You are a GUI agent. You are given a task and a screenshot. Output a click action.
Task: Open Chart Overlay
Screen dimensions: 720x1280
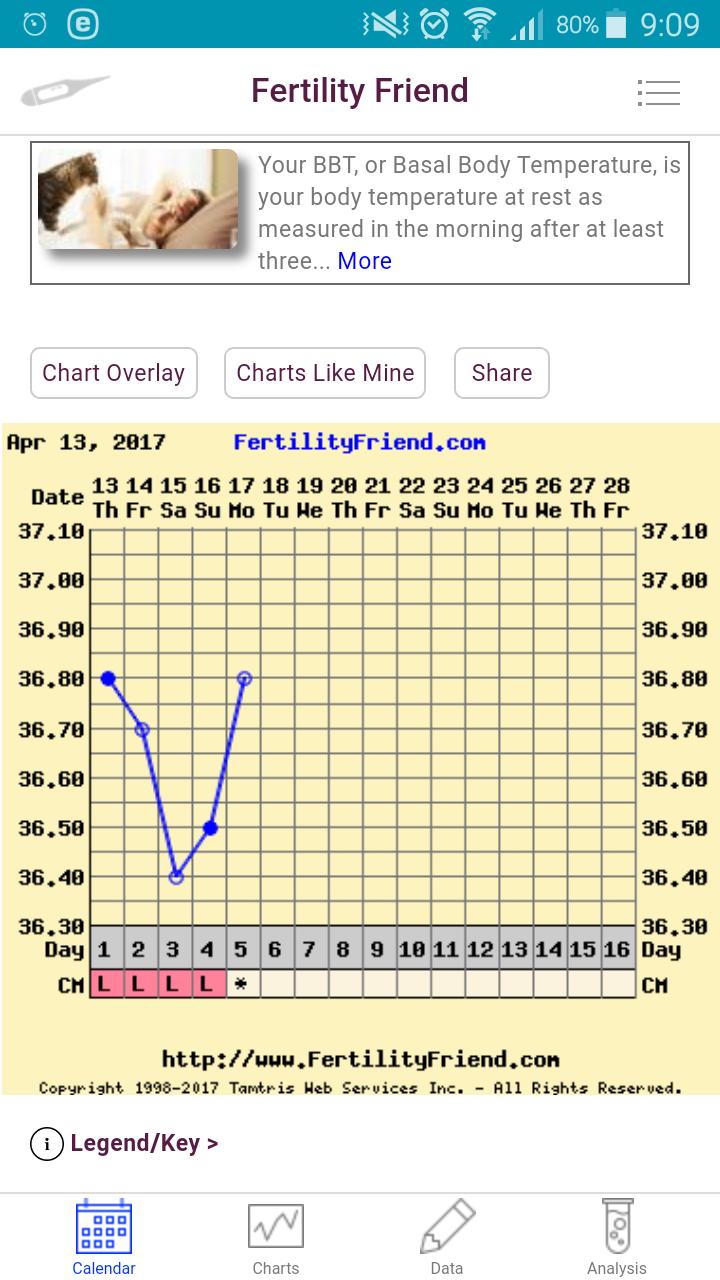pyautogui.click(x=114, y=373)
